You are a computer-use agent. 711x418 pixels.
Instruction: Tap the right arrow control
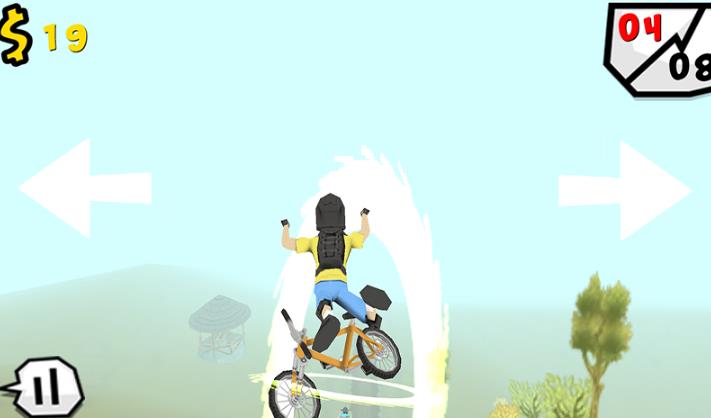point(626,190)
